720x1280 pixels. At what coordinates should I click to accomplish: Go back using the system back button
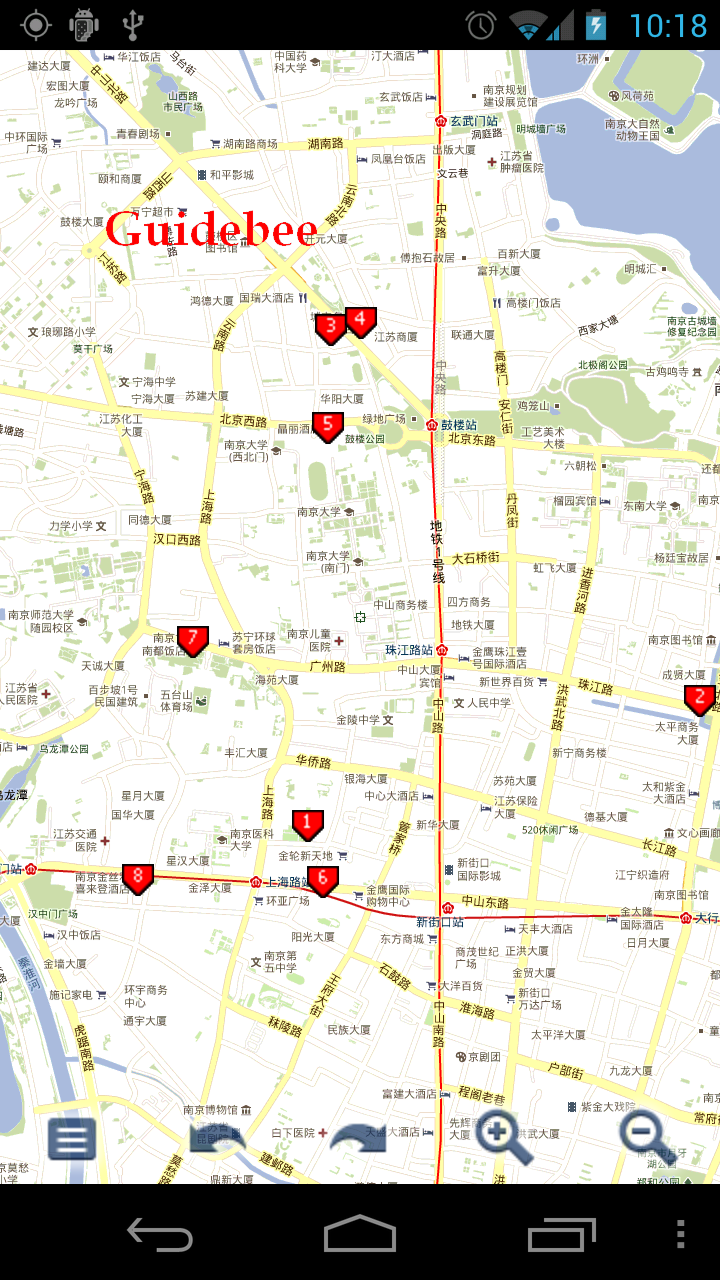(160, 1234)
